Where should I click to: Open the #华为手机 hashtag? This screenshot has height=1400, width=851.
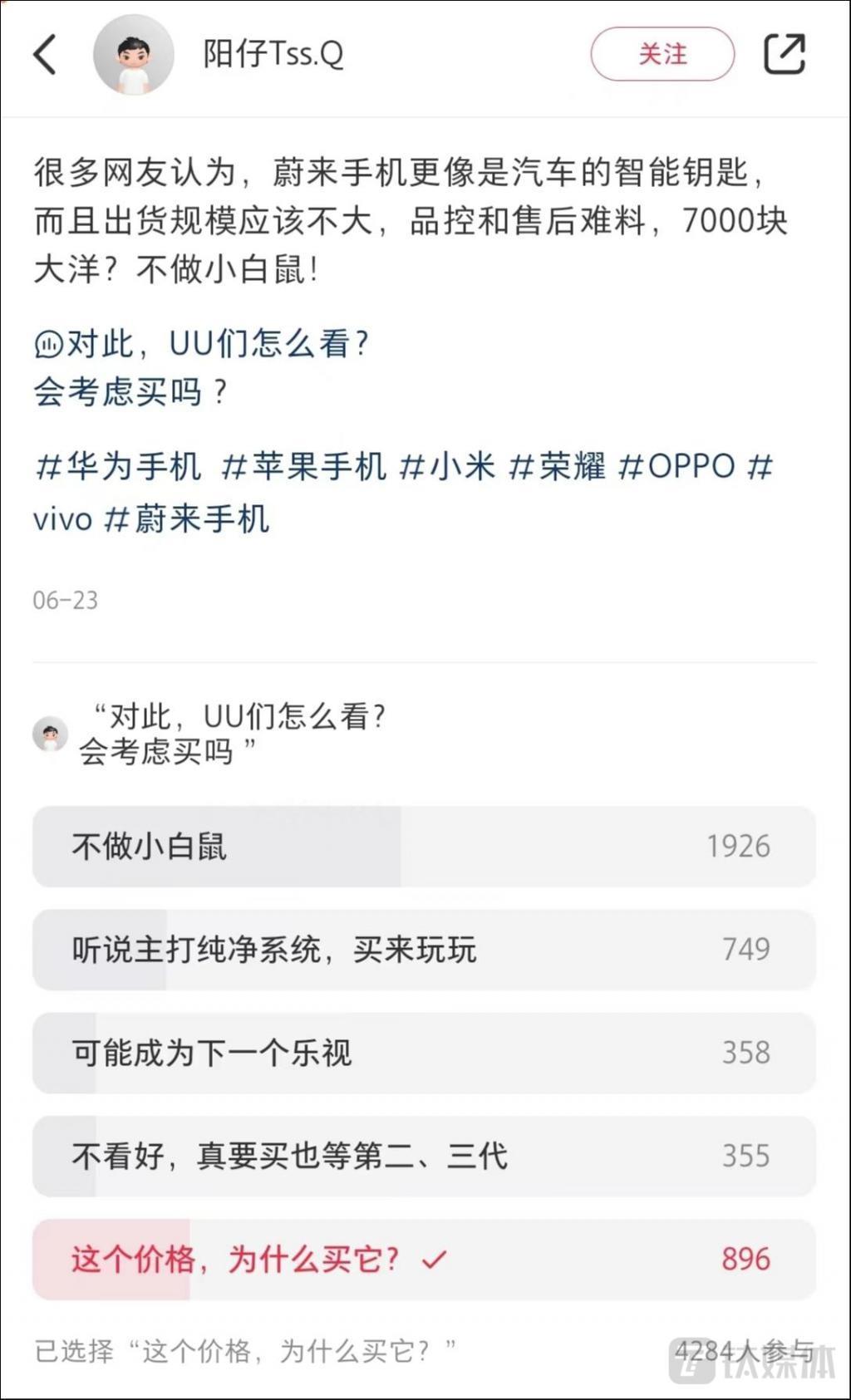119,468
